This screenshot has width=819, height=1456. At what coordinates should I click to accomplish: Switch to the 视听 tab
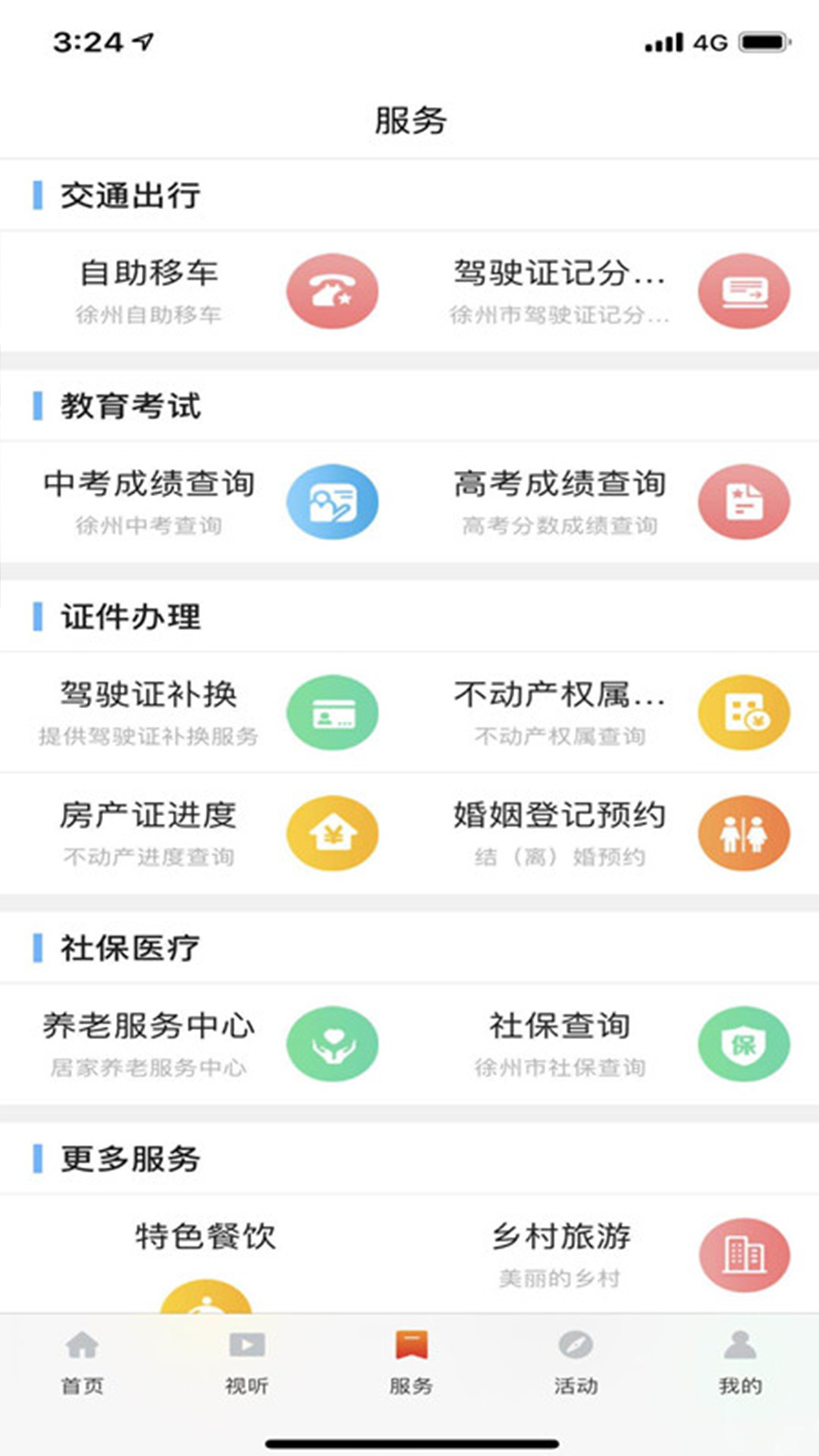[x=246, y=1363]
